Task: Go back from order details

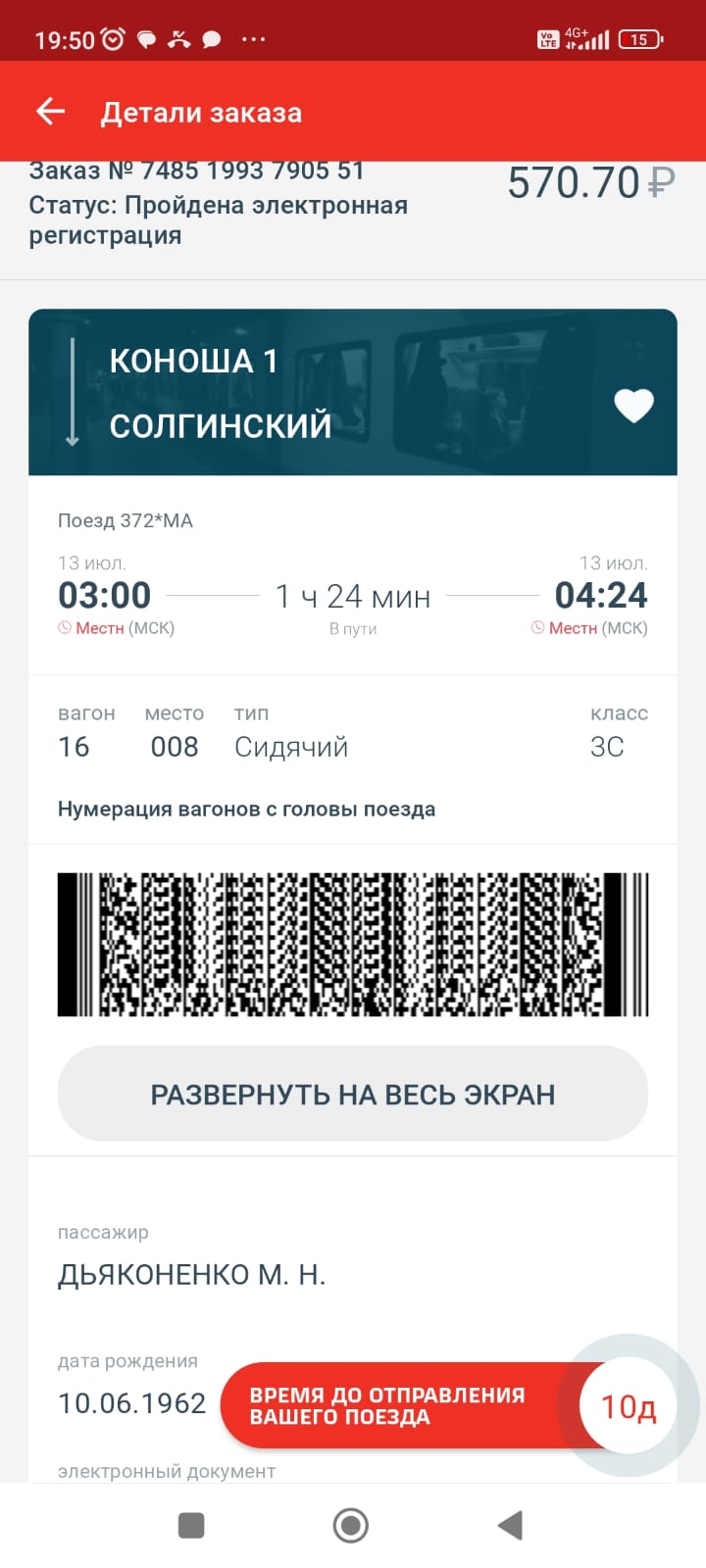Action: pos(51,112)
